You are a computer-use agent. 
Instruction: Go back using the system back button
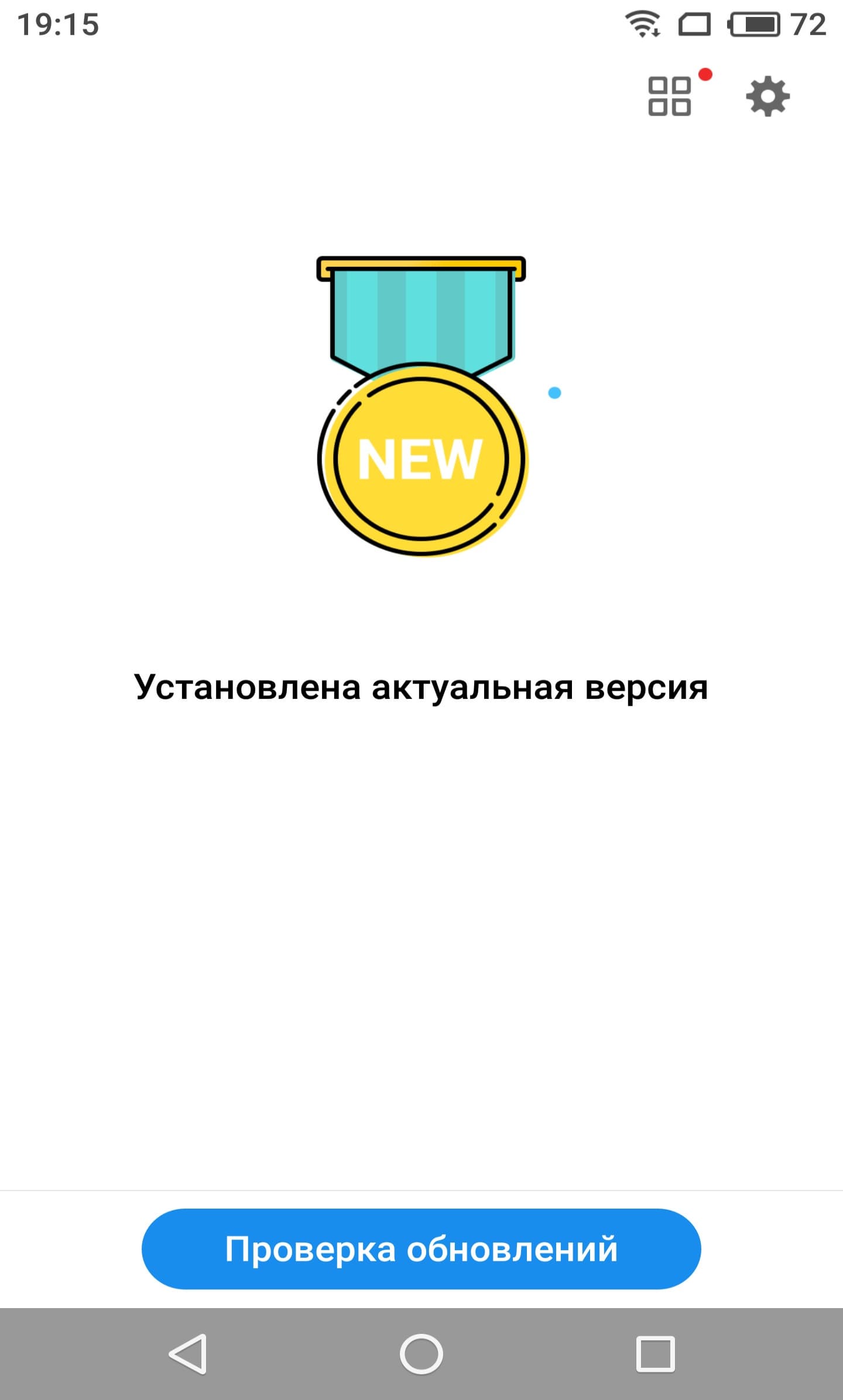coord(188,1354)
